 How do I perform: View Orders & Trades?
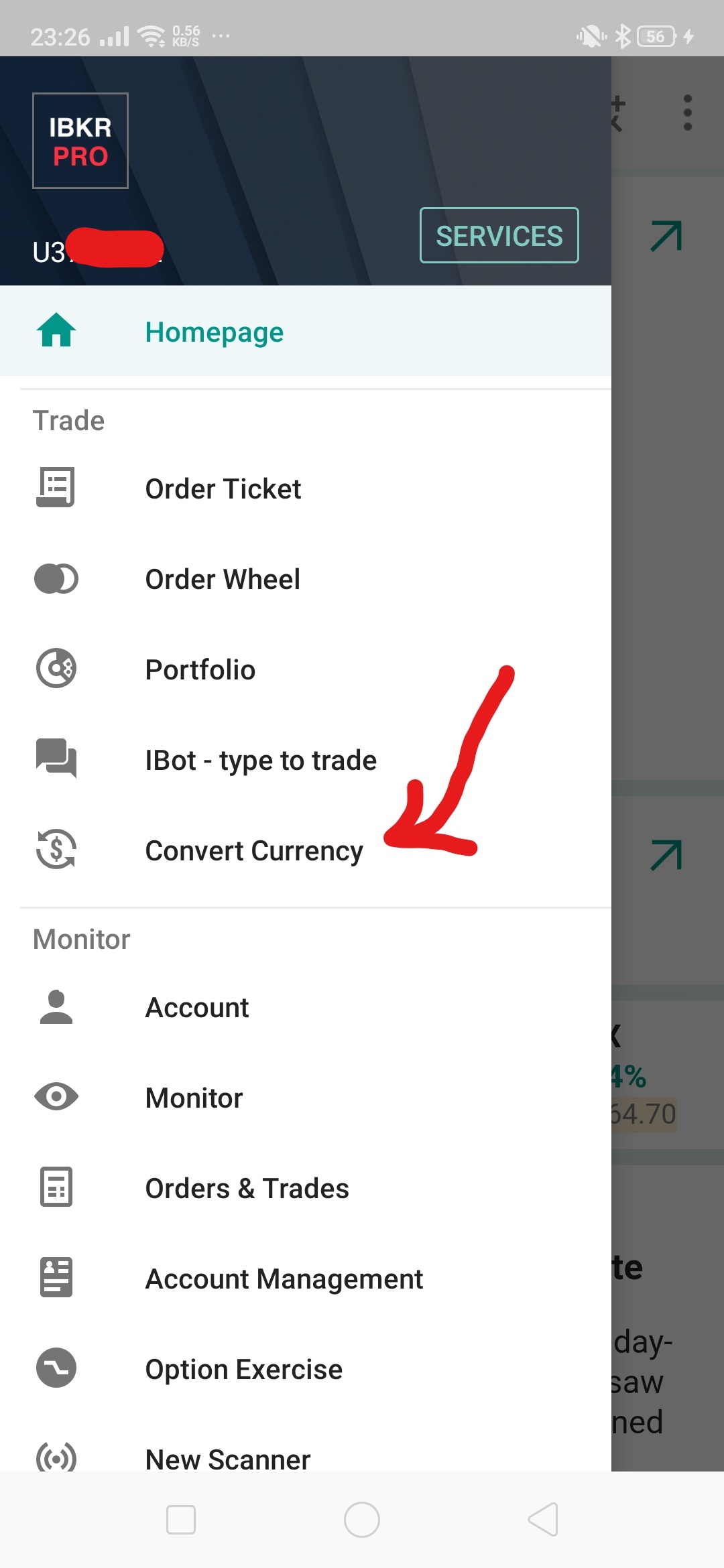[x=306, y=1188]
